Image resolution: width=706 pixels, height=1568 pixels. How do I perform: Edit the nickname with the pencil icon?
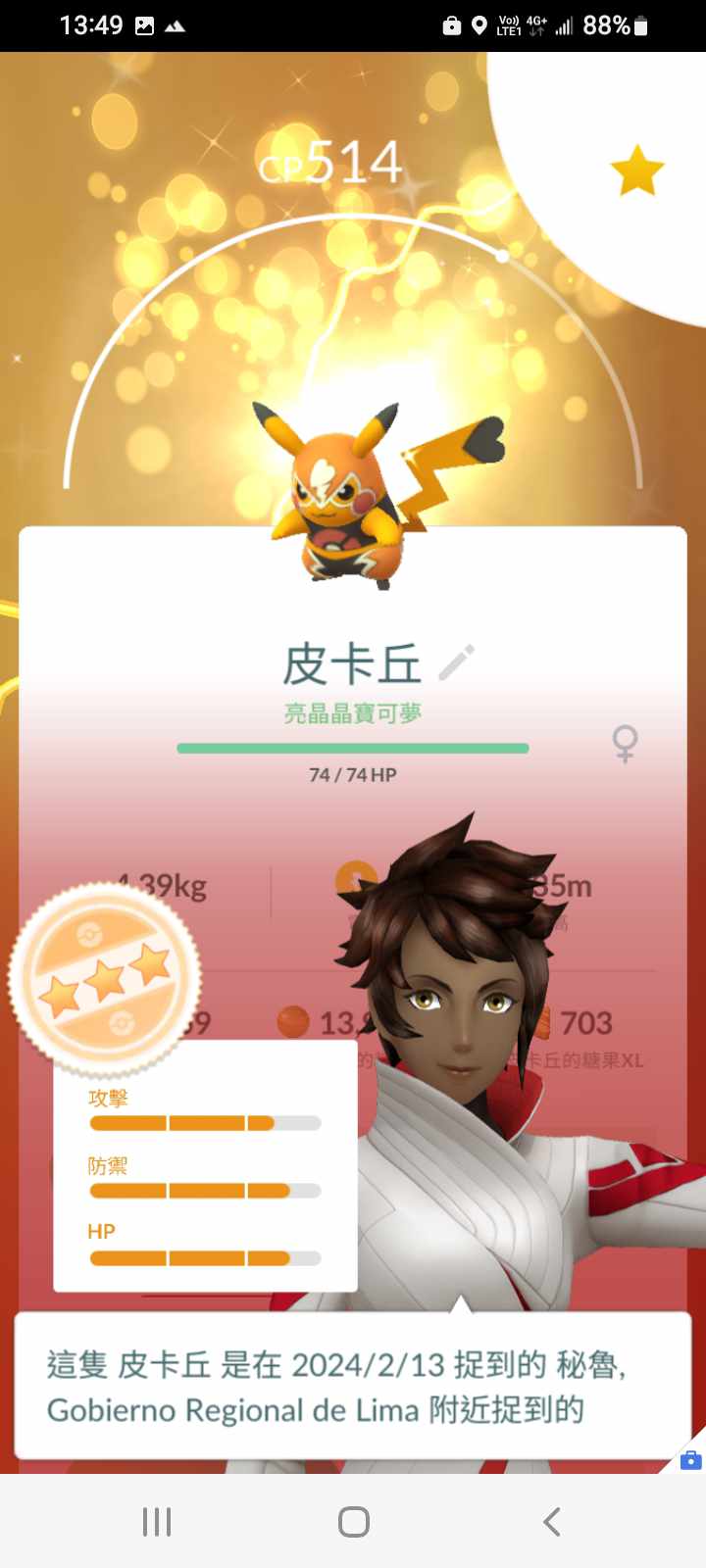tap(457, 663)
